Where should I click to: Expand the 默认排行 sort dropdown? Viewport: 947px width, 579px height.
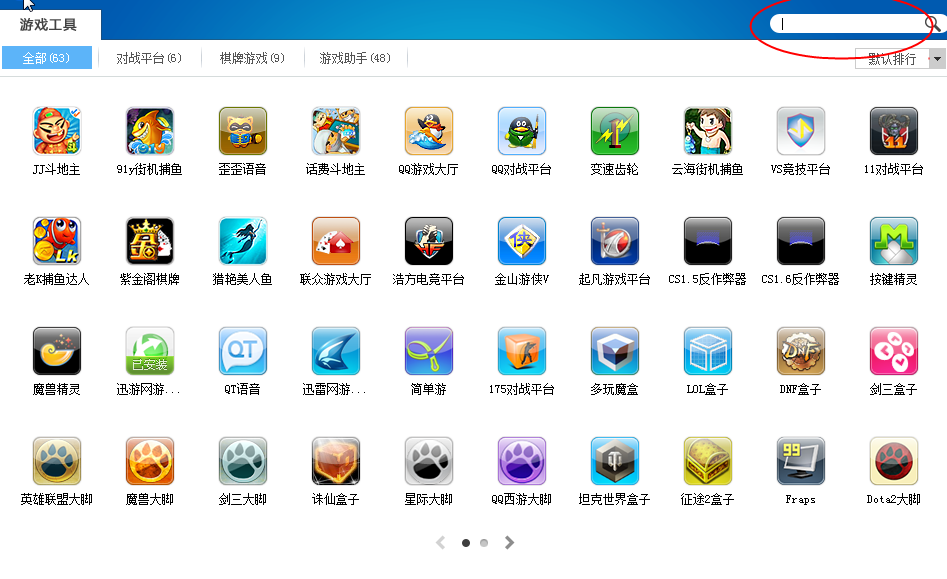click(936, 59)
